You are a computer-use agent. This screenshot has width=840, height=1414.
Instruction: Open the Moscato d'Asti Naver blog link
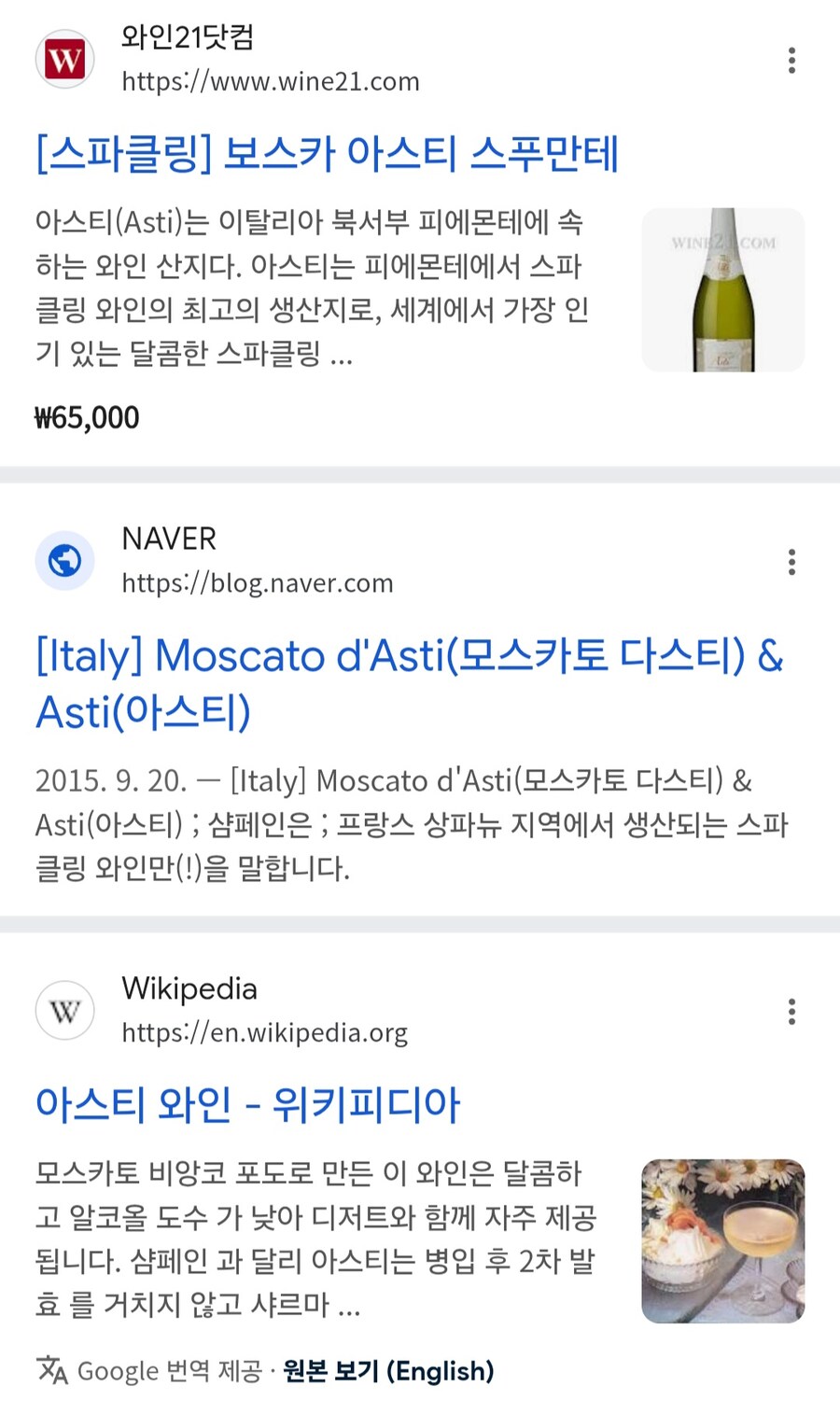pos(409,683)
